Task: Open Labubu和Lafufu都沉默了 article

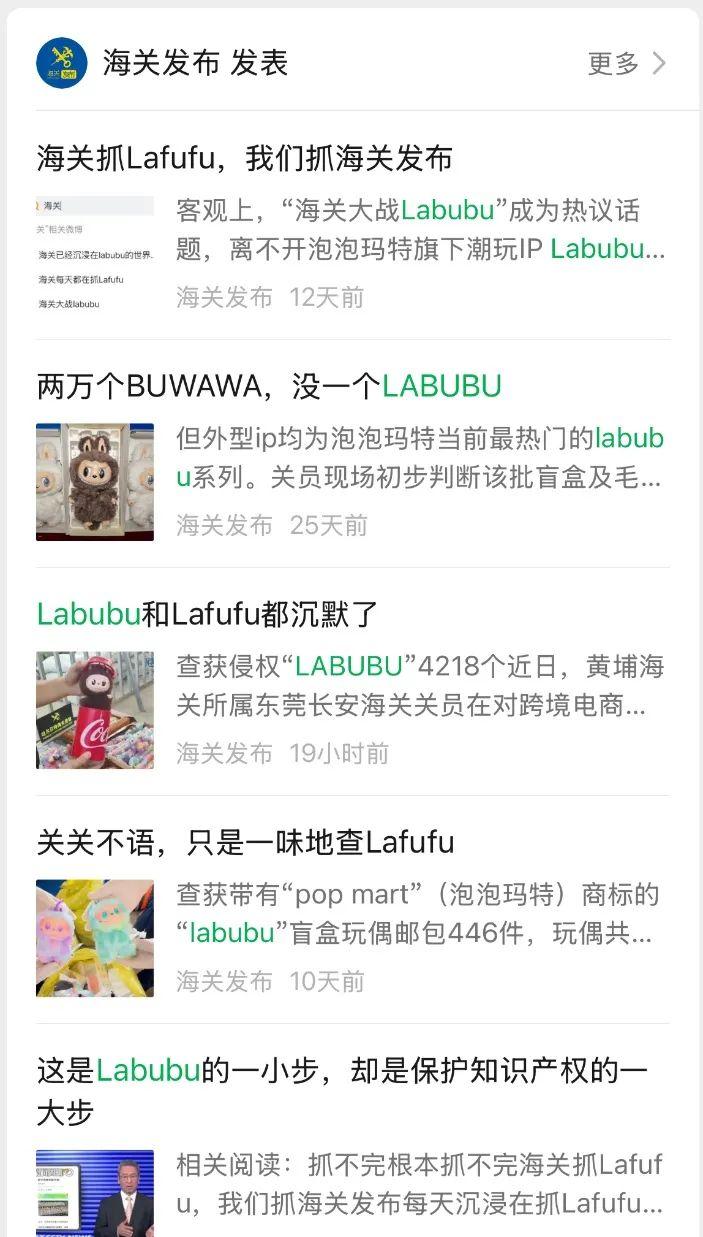Action: click(x=208, y=614)
